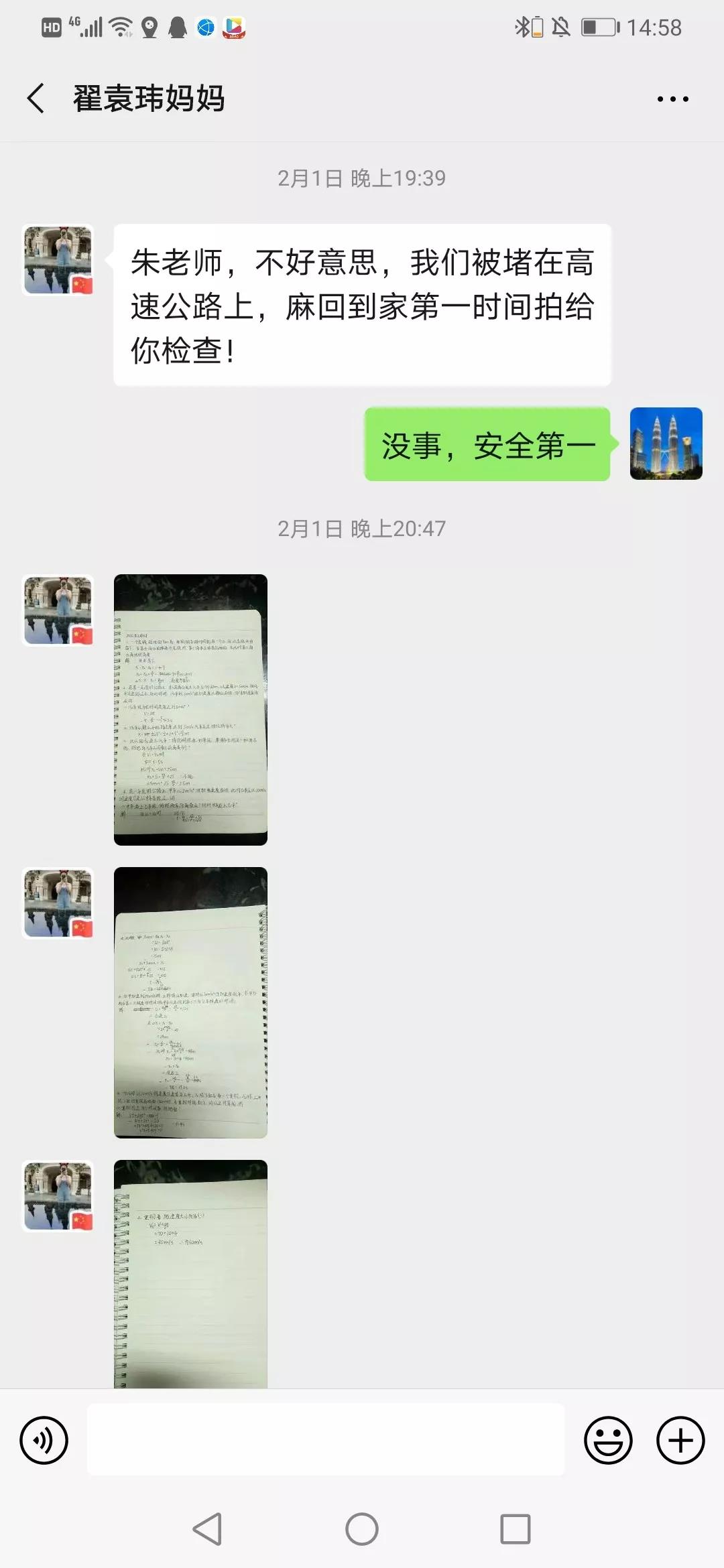Open recent apps with the square button
The image size is (724, 1568).
pos(515,1529)
